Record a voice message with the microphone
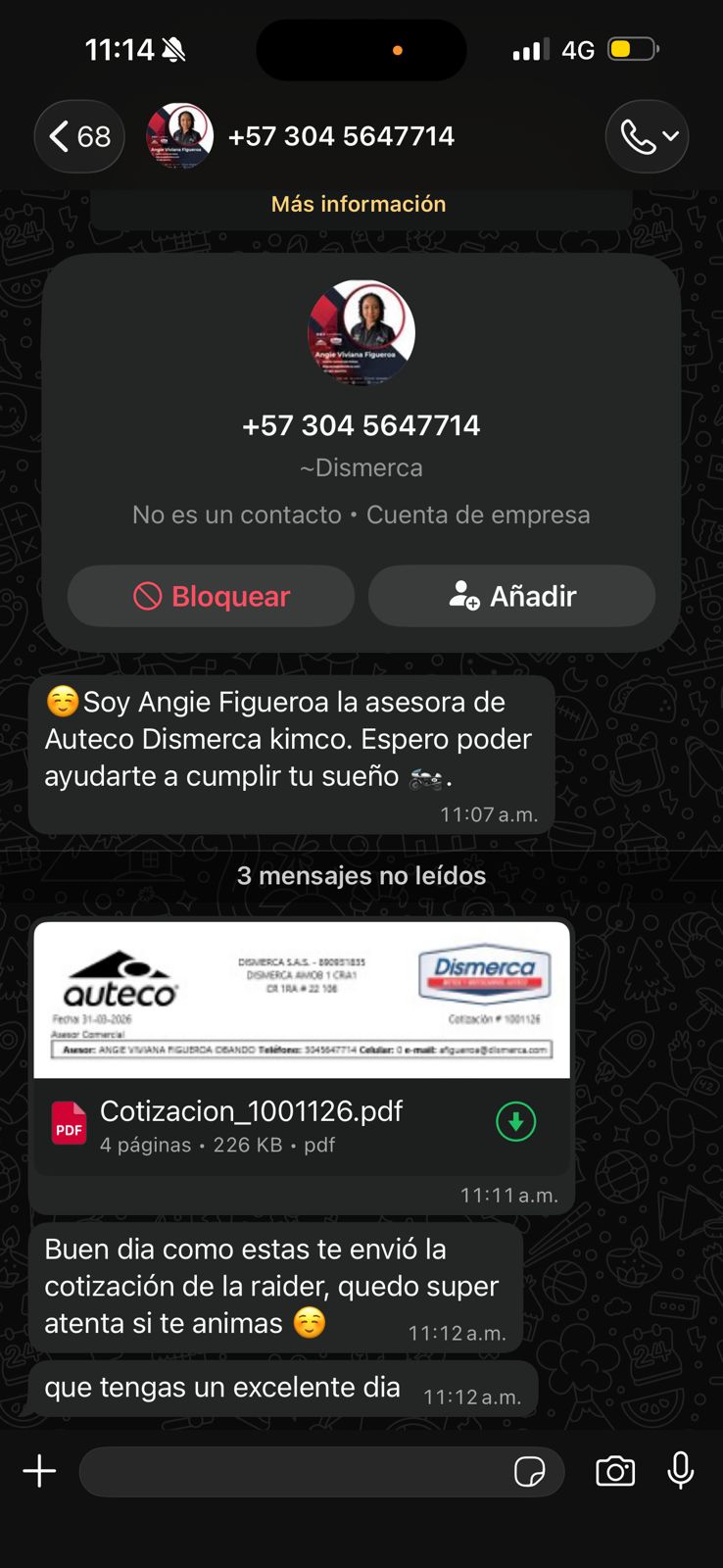This screenshot has width=723, height=1568. (x=681, y=1471)
